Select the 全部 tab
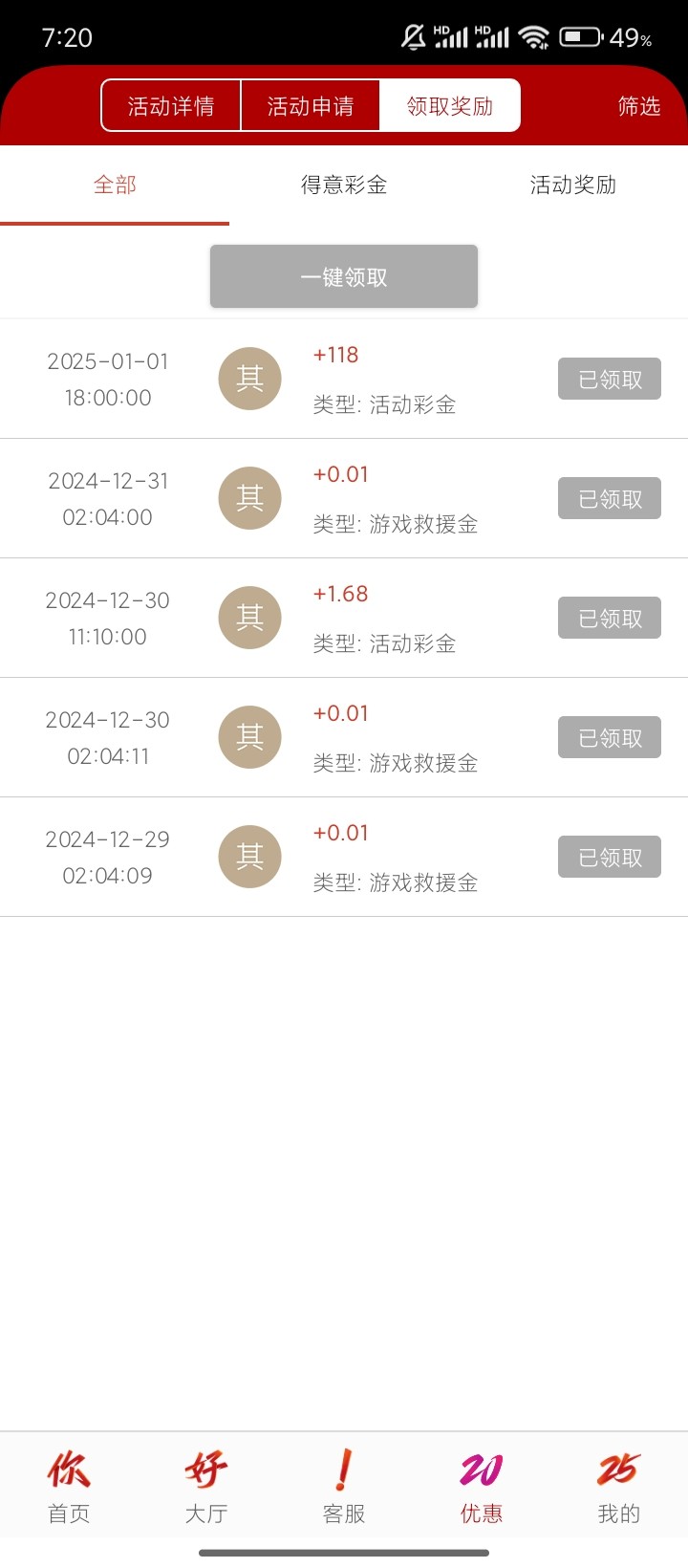Viewport: 688px width, 1568px height. [115, 185]
